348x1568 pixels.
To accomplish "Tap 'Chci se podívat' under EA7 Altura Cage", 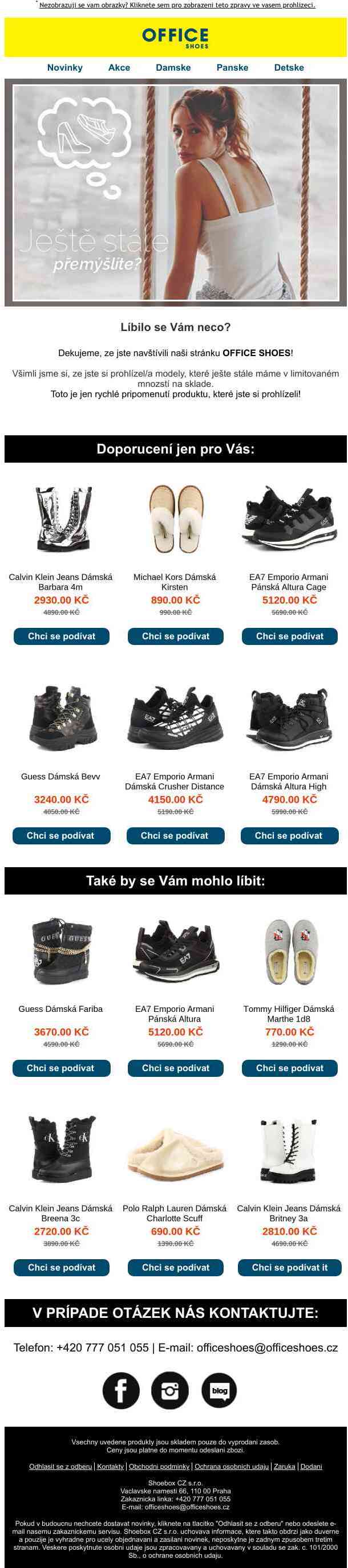I will (289, 636).
